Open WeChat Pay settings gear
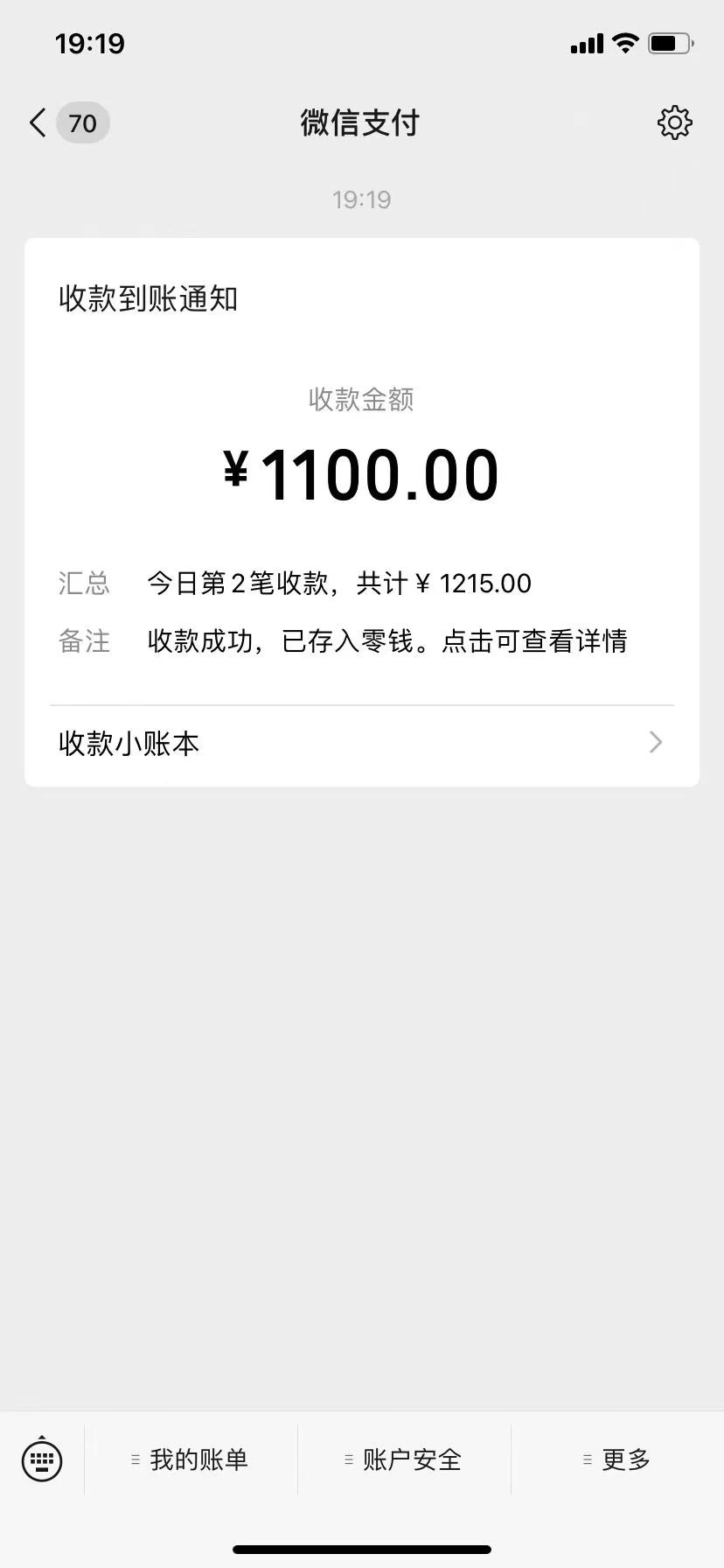The width and height of the screenshot is (724, 1568). [x=674, y=123]
